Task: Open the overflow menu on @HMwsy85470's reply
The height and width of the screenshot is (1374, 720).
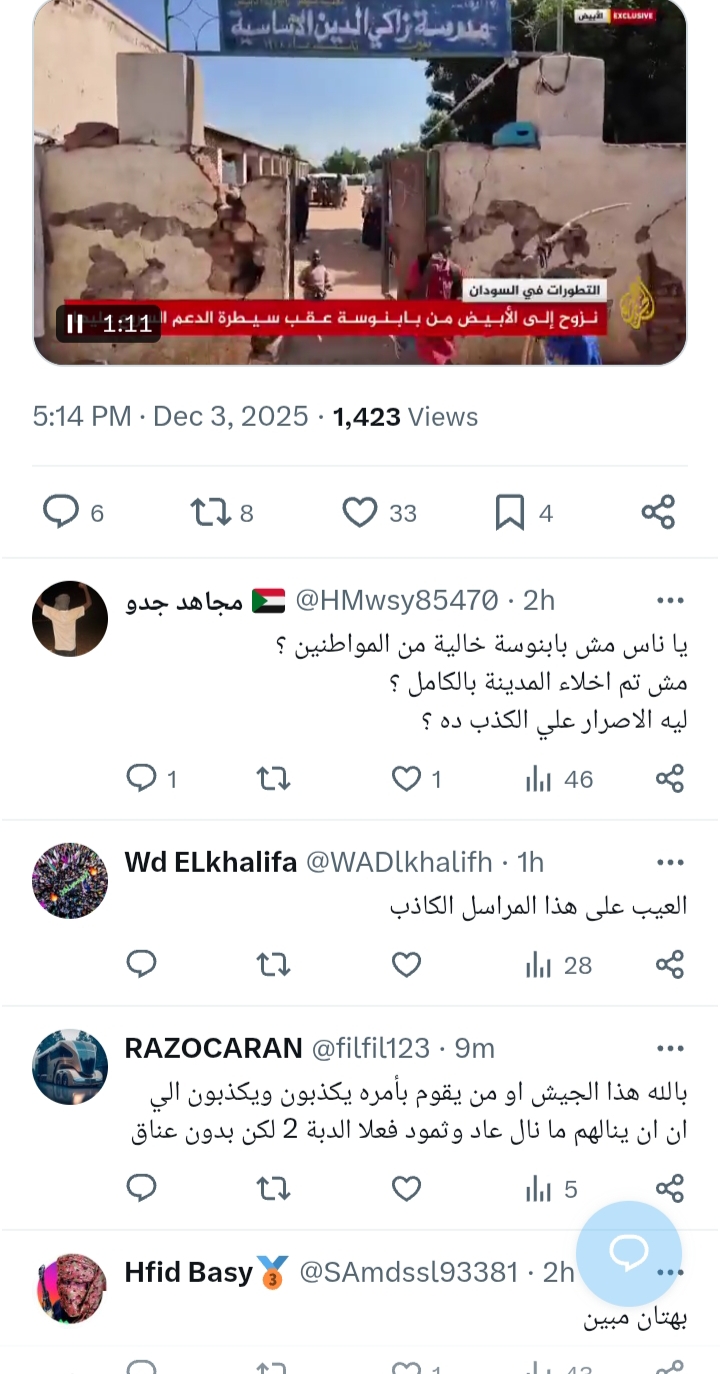Action: 669,600
